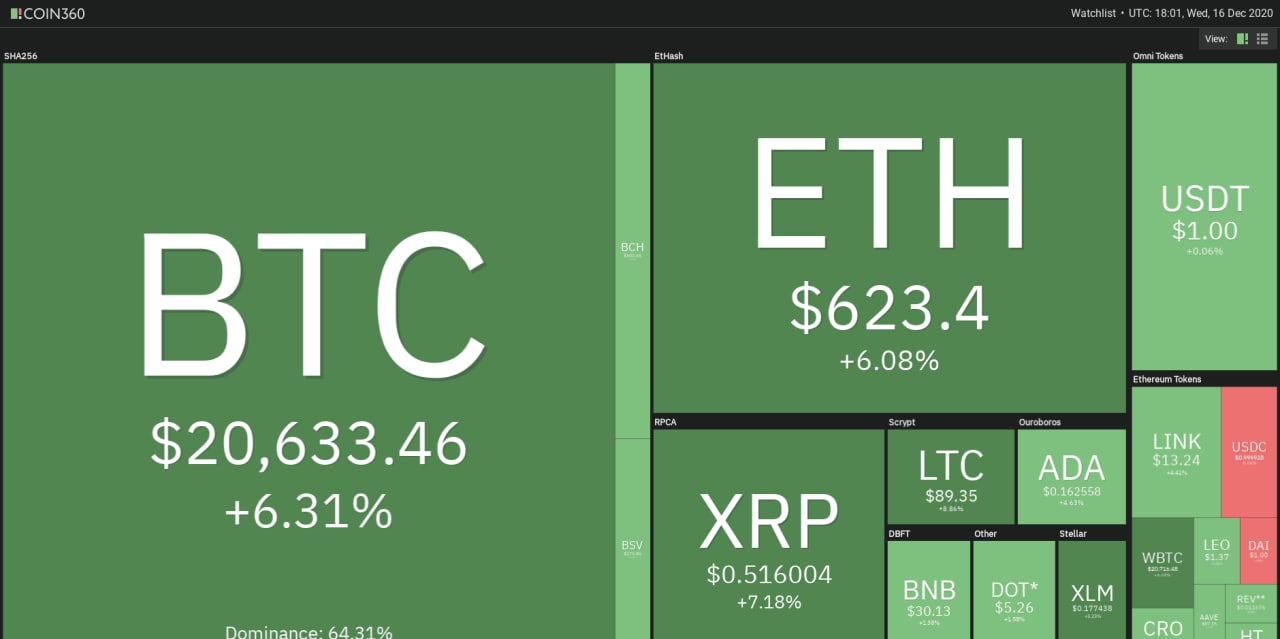Viewport: 1280px width, 639px height.
Task: Select the DAI tile
Action: click(x=1258, y=550)
